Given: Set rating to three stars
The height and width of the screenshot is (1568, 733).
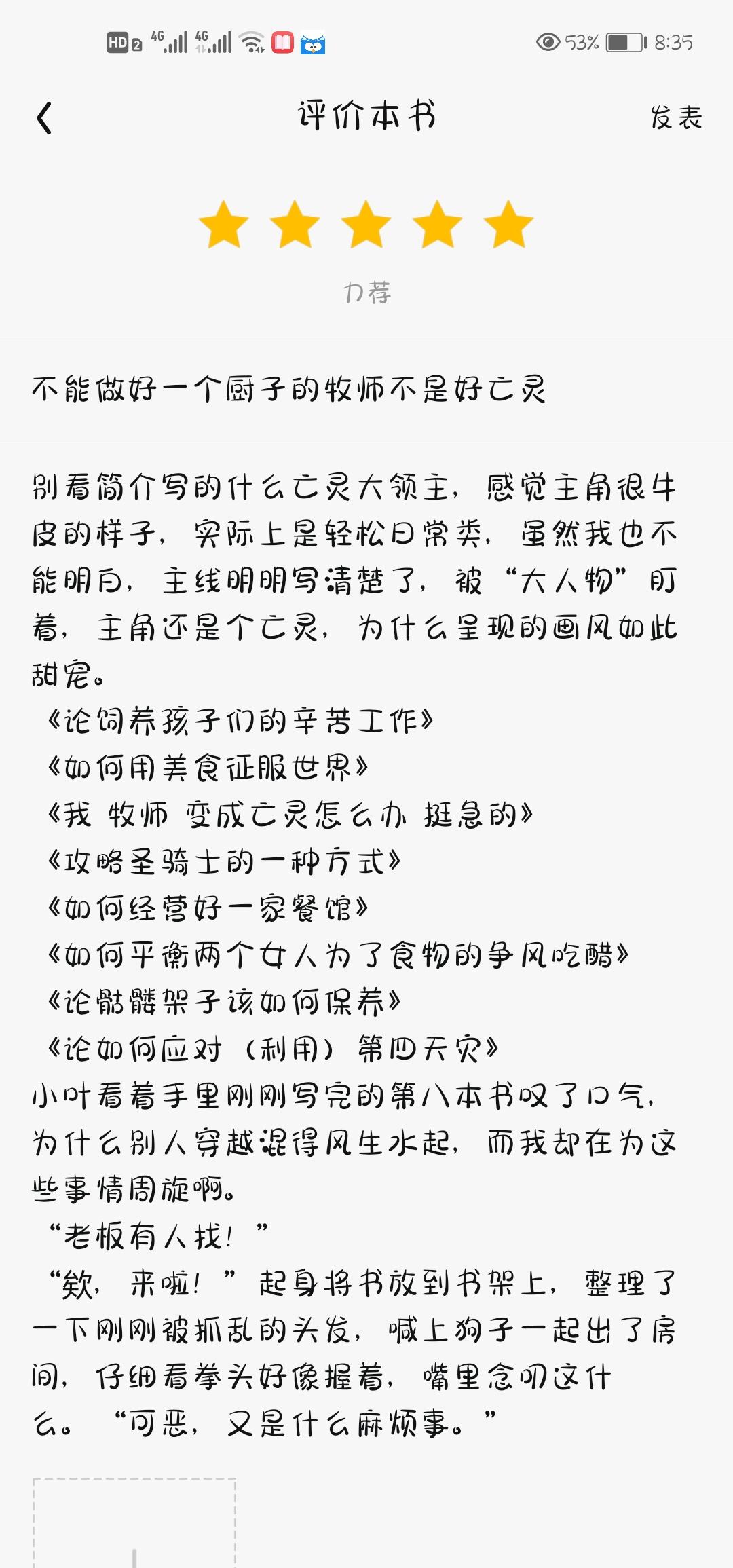Looking at the screenshot, I should [x=366, y=224].
